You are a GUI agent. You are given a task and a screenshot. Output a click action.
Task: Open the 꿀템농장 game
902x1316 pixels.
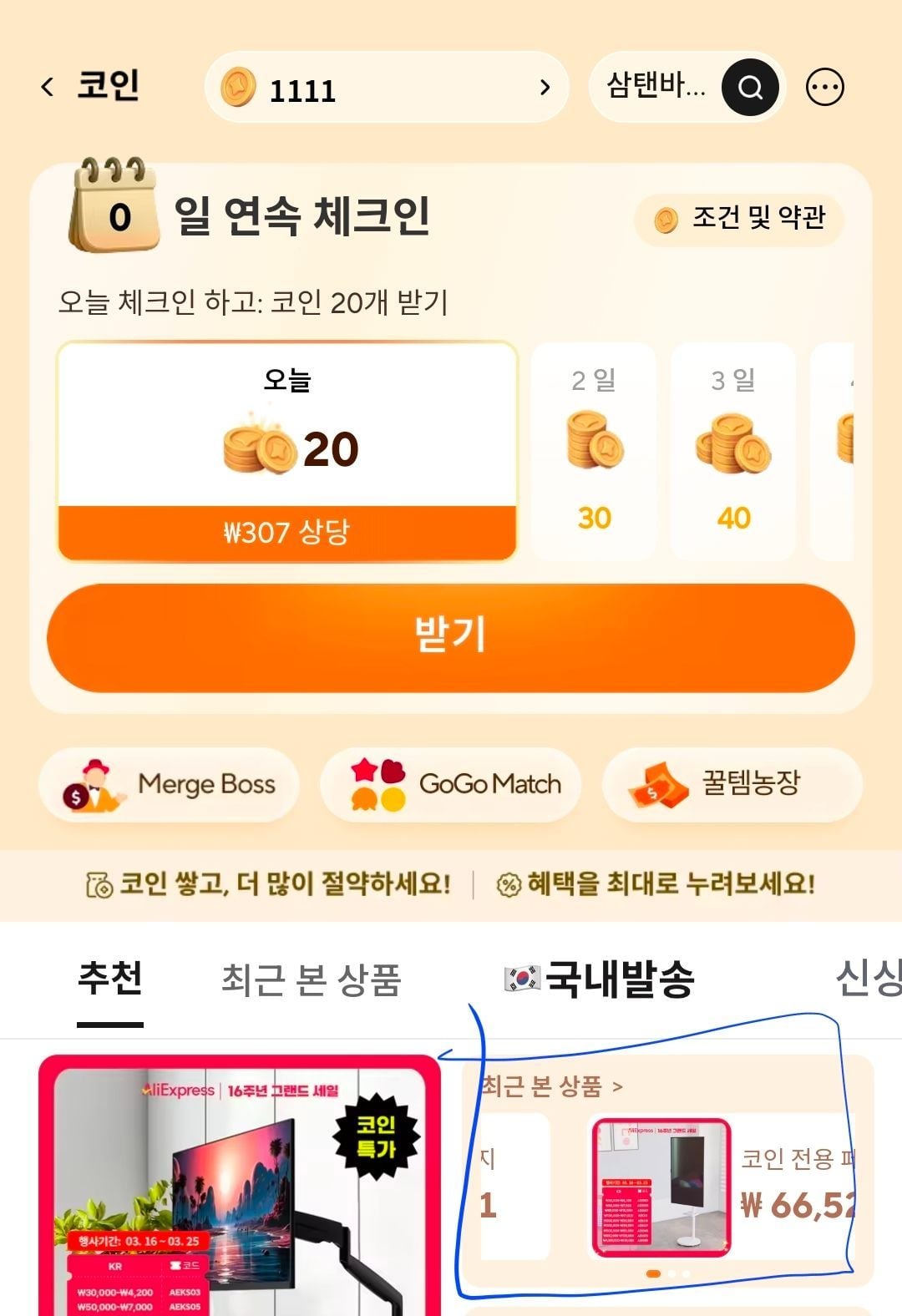click(x=732, y=784)
